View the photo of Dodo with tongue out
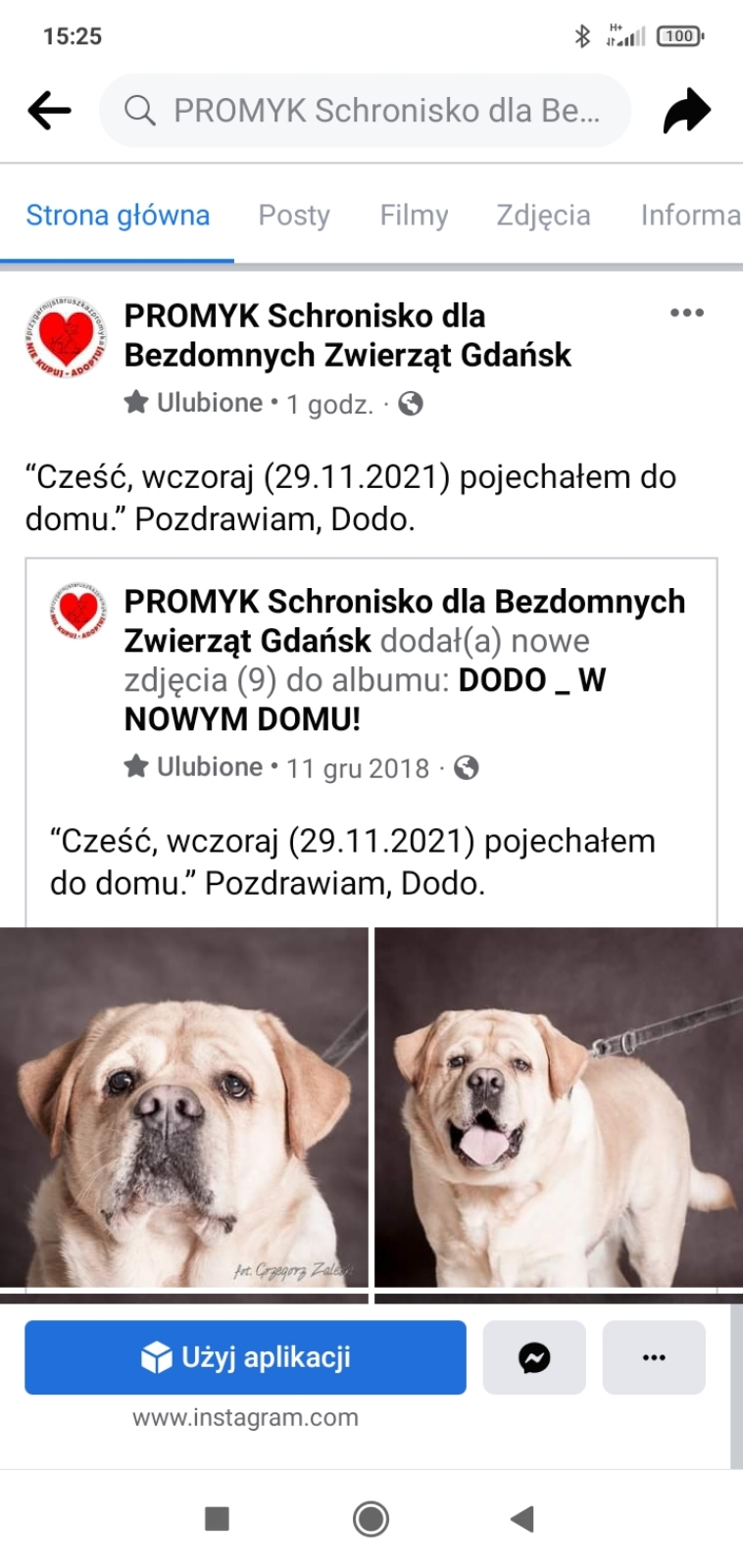Image resolution: width=743 pixels, height=1568 pixels. click(559, 1107)
